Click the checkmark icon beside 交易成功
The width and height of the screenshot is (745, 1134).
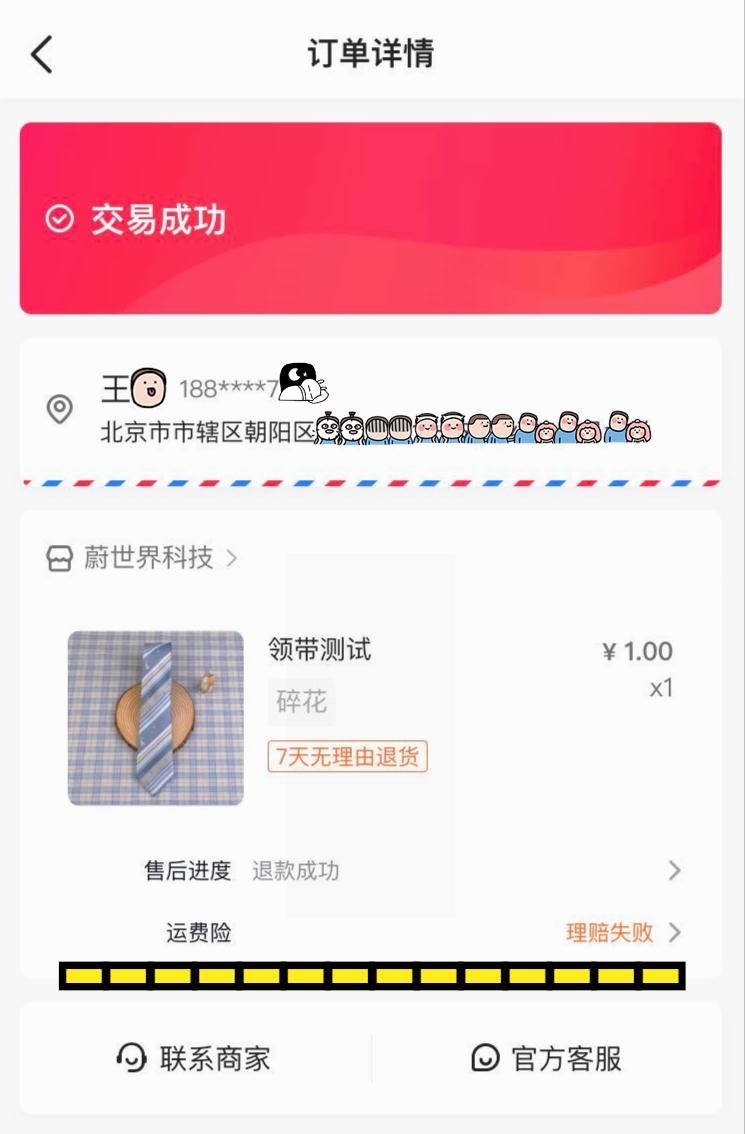[59, 218]
